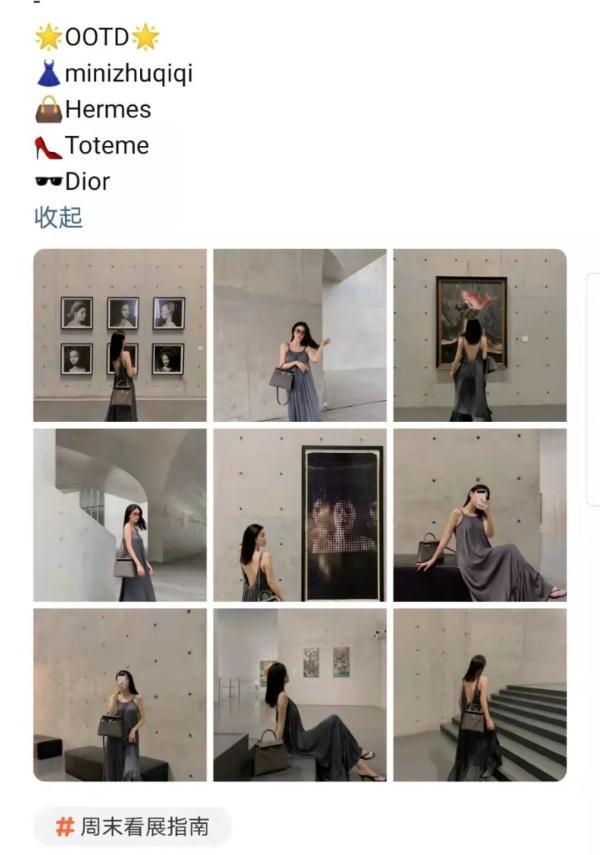
Task: View the photo of woman in concrete corridor
Action: coord(299,335)
